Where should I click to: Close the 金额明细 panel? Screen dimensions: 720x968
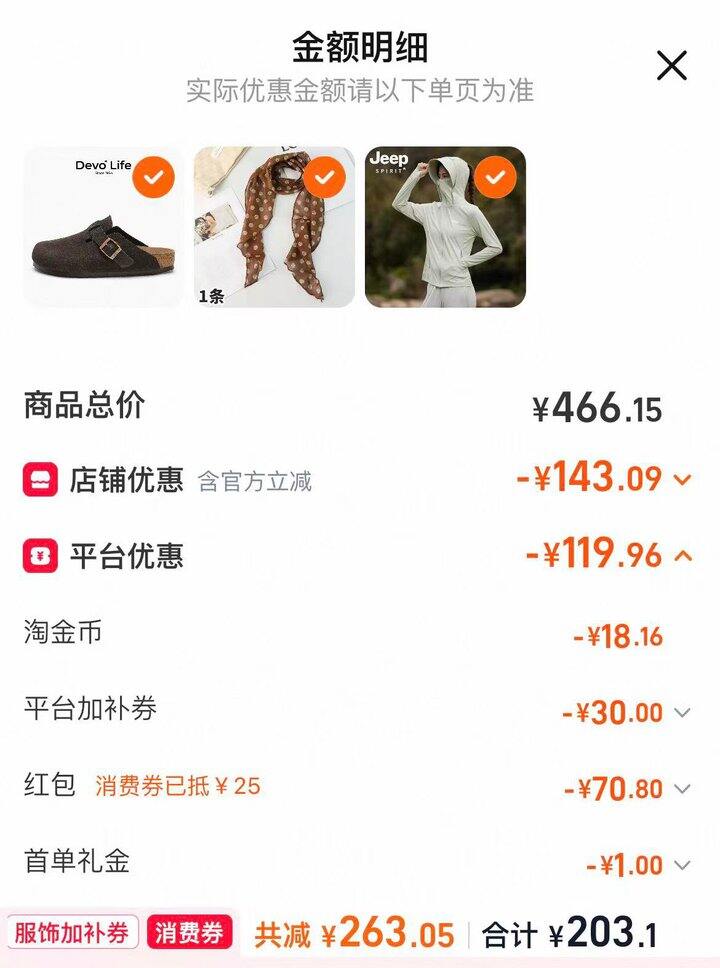pos(671,66)
